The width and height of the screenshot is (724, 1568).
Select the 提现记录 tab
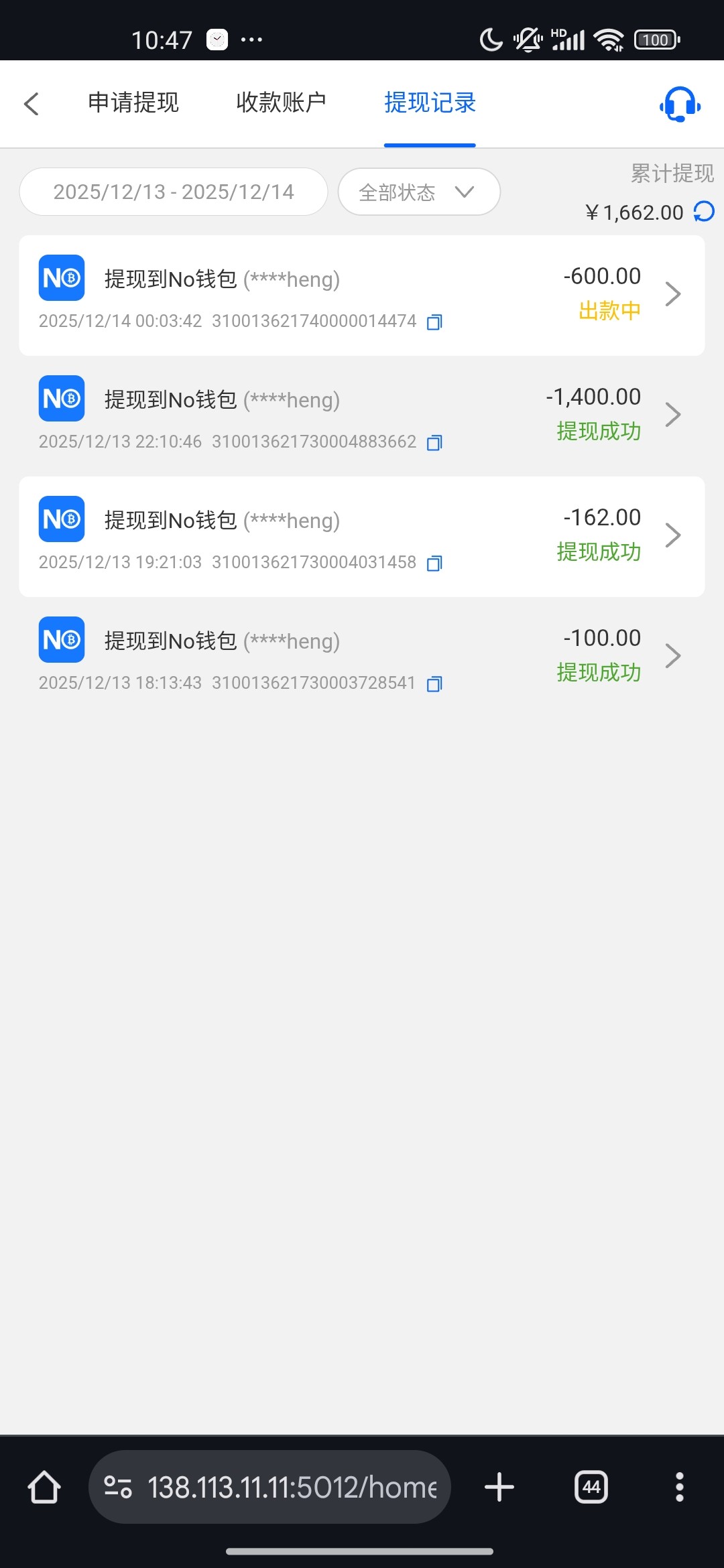click(430, 103)
